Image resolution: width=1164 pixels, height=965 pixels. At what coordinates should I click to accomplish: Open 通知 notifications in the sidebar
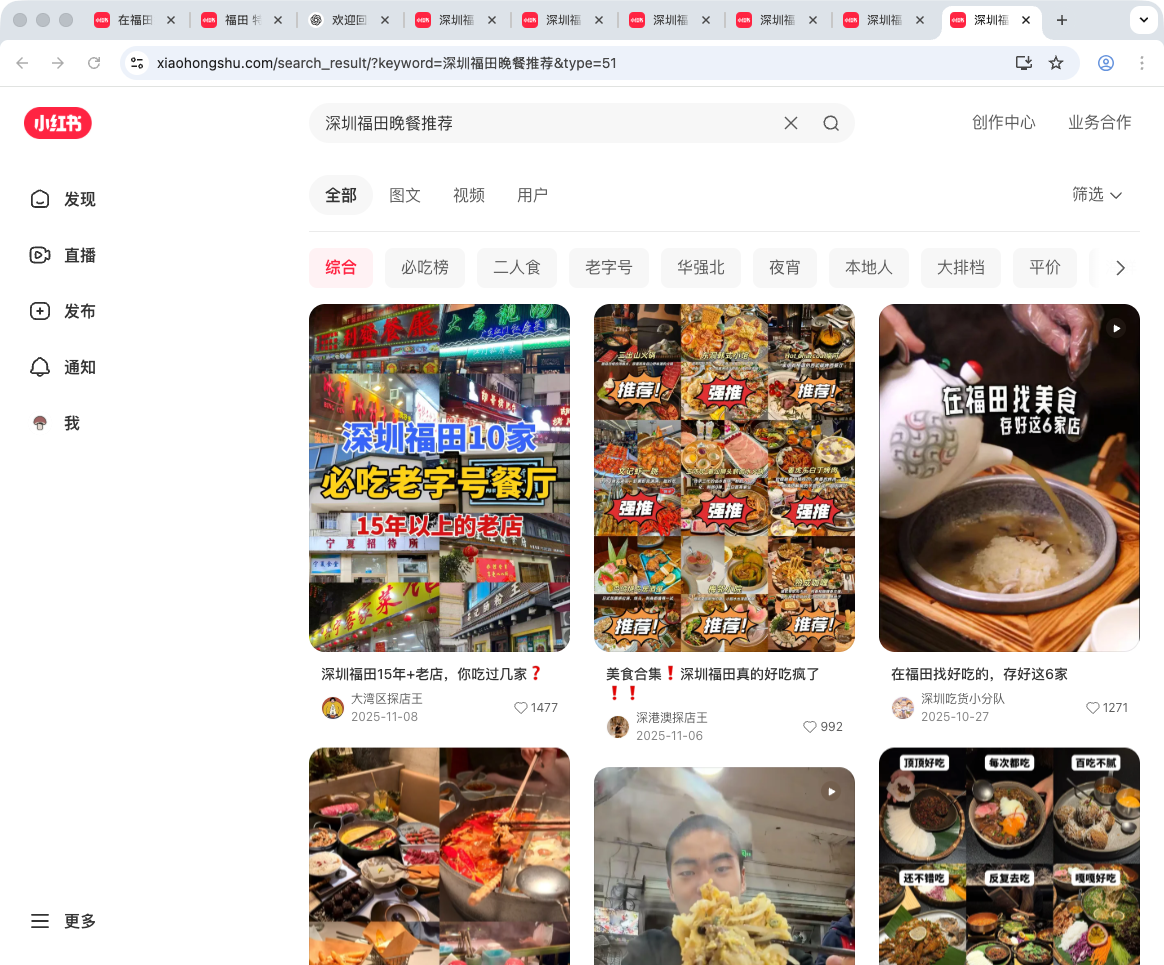64,367
